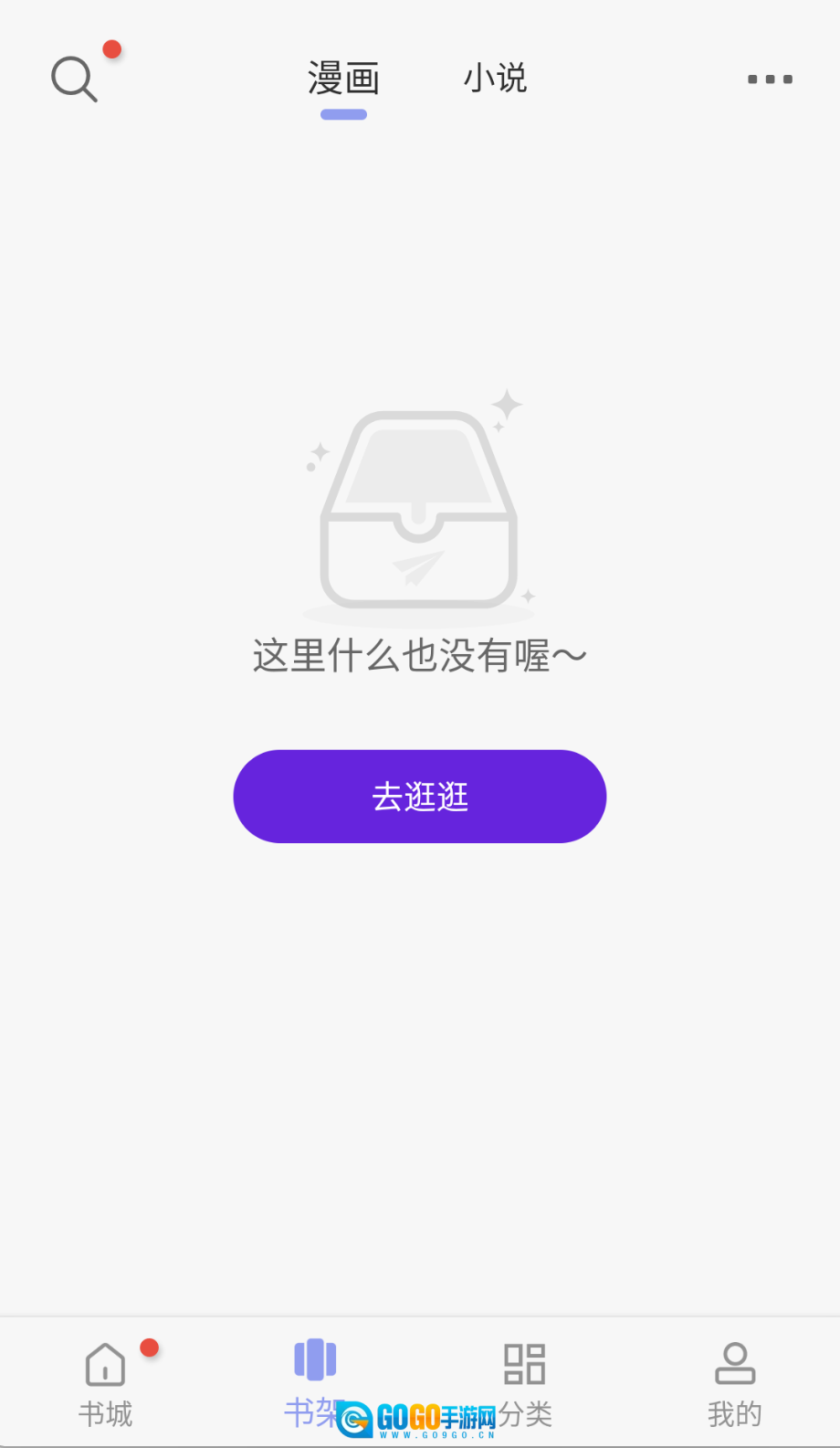The height and width of the screenshot is (1448, 840).
Task: Switch to the 漫画 top tab
Action: (x=343, y=79)
